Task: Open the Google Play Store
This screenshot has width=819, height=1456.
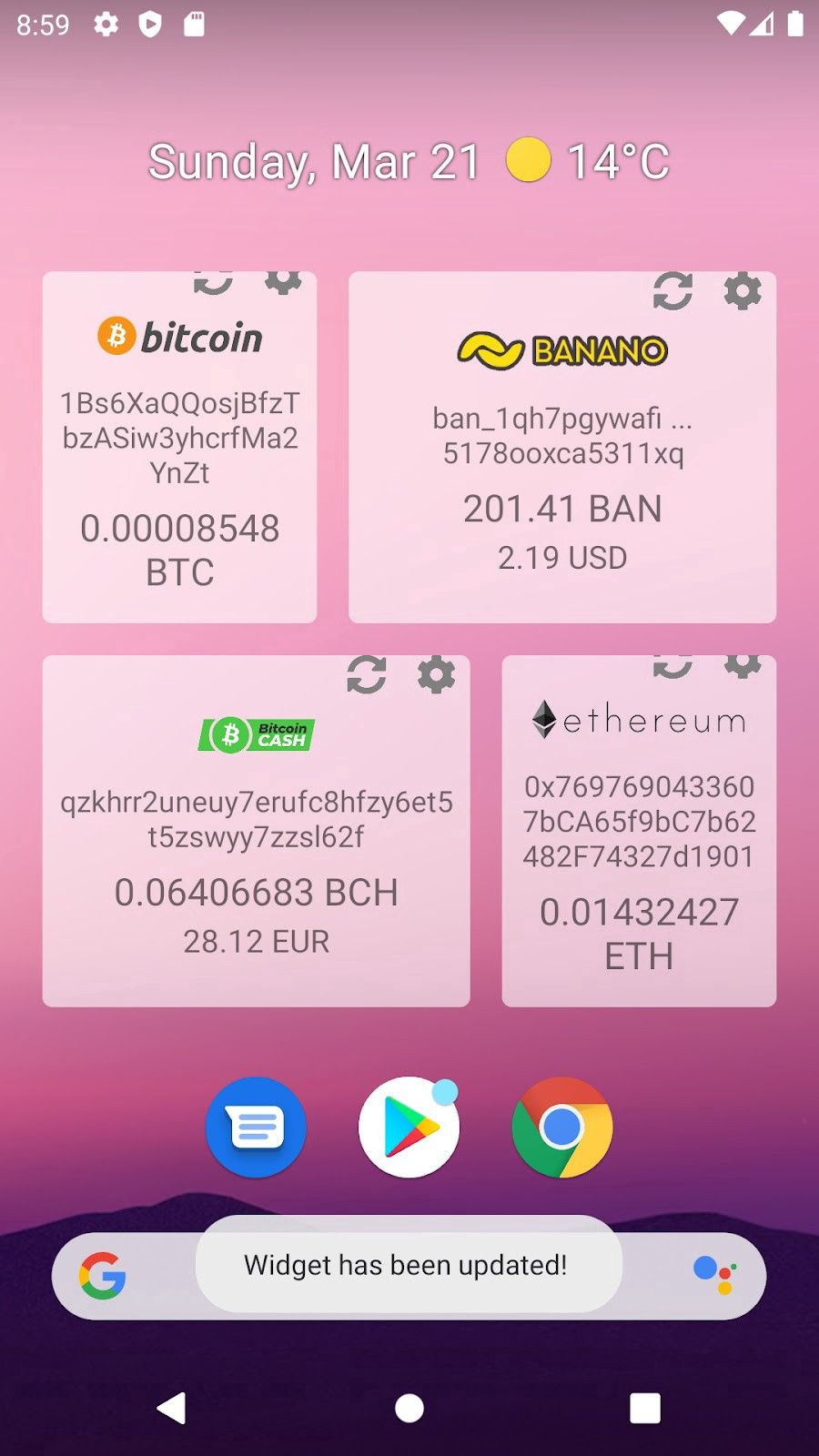Action: pyautogui.click(x=409, y=1127)
